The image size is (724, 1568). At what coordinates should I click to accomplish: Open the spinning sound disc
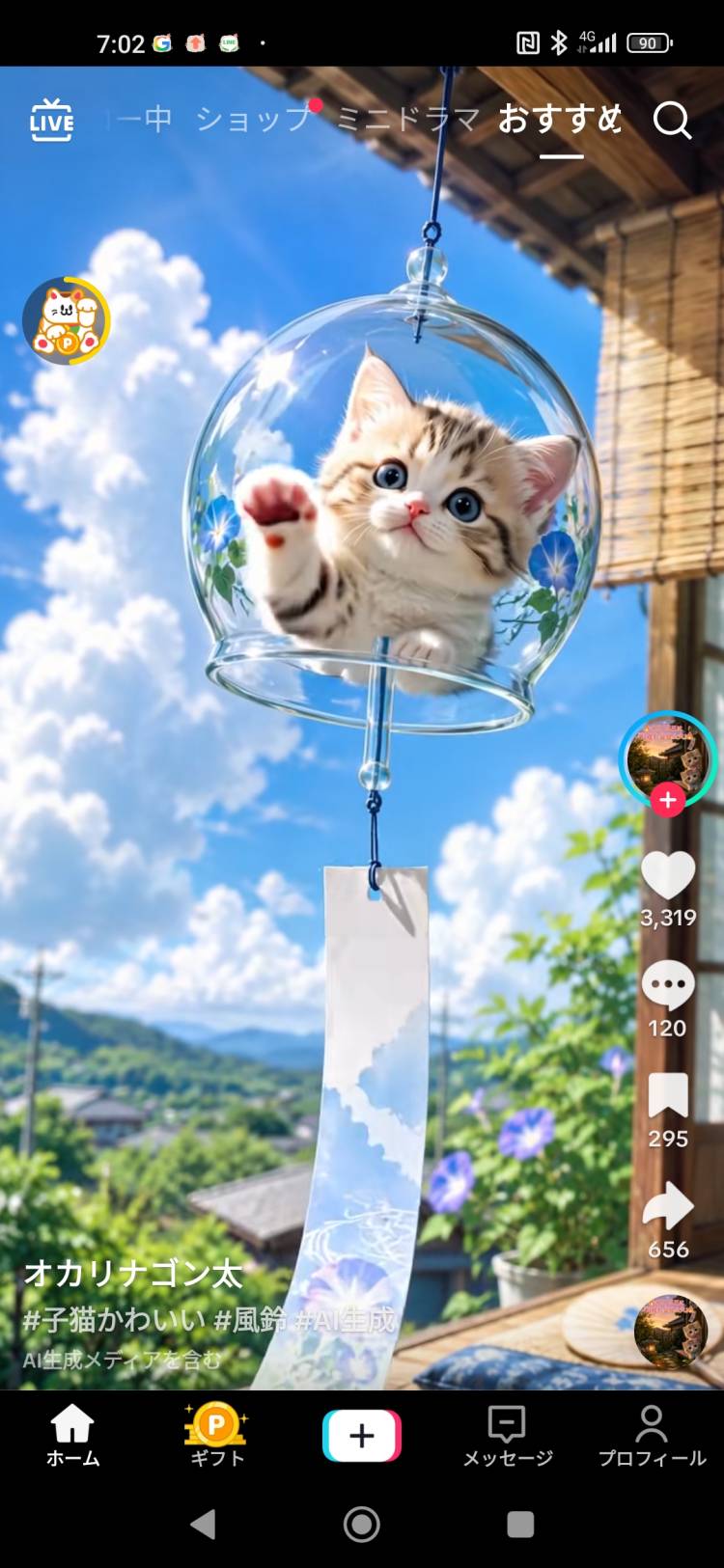(671, 1332)
